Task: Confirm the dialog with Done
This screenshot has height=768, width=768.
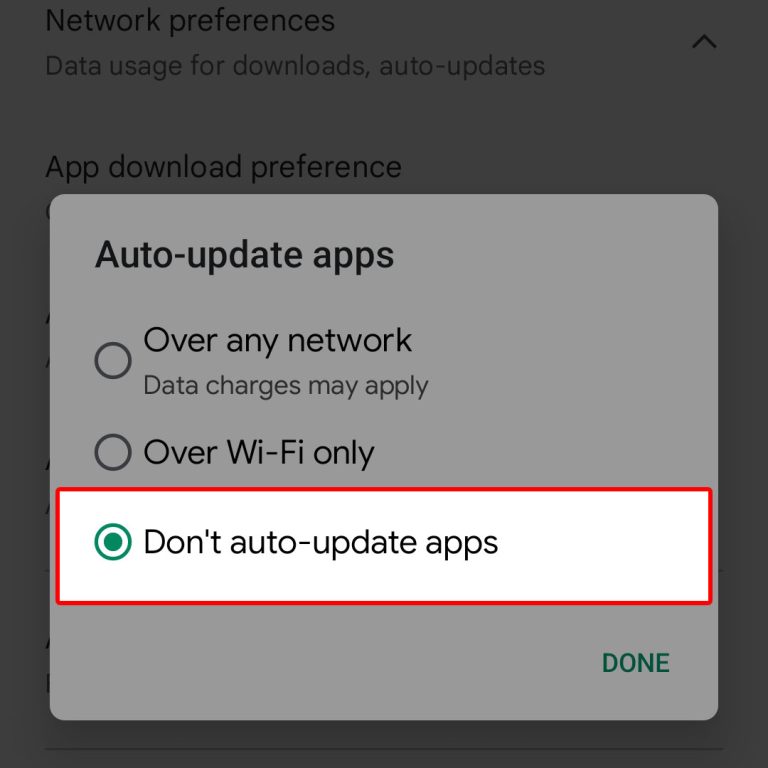Action: [x=635, y=663]
